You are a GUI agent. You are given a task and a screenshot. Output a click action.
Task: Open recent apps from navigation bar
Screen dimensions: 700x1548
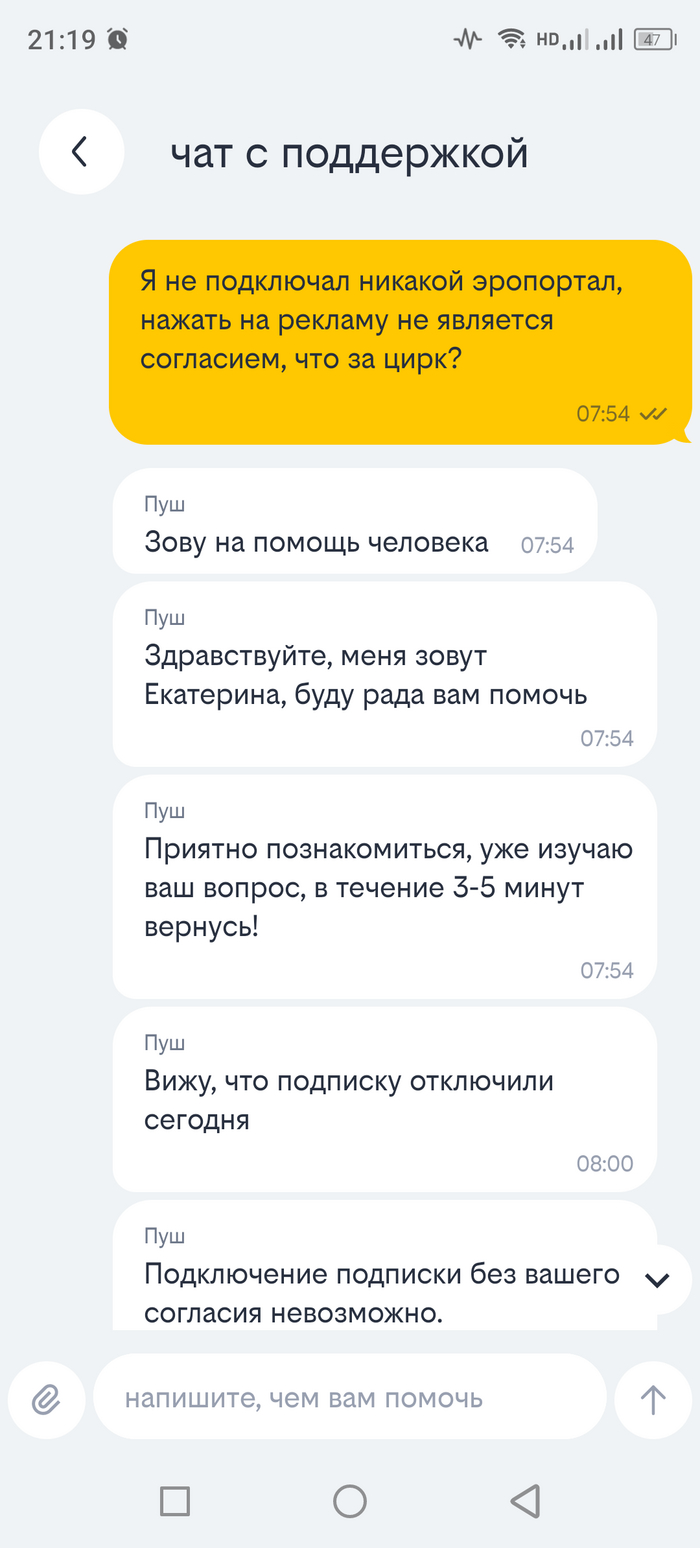click(175, 1500)
